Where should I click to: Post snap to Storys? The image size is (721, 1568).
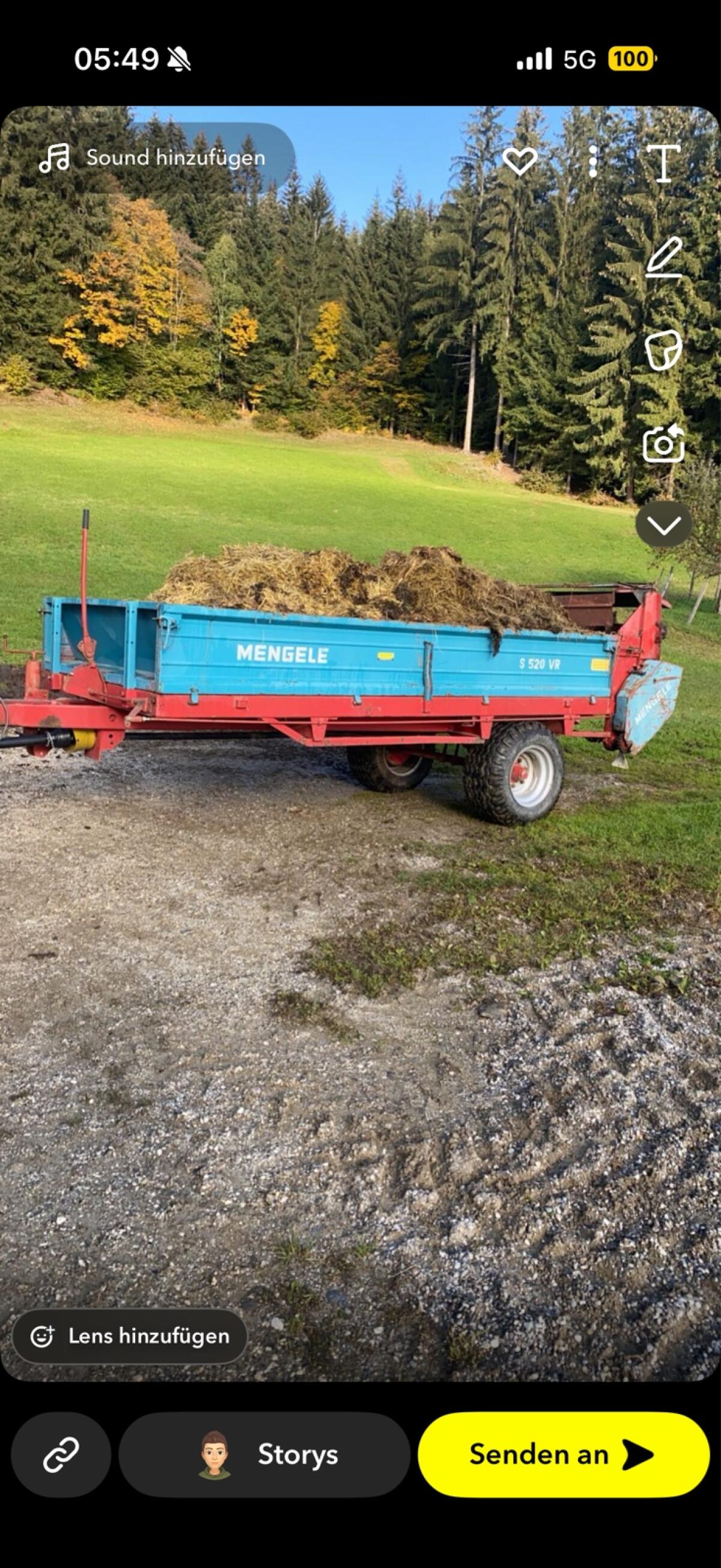click(x=265, y=1454)
